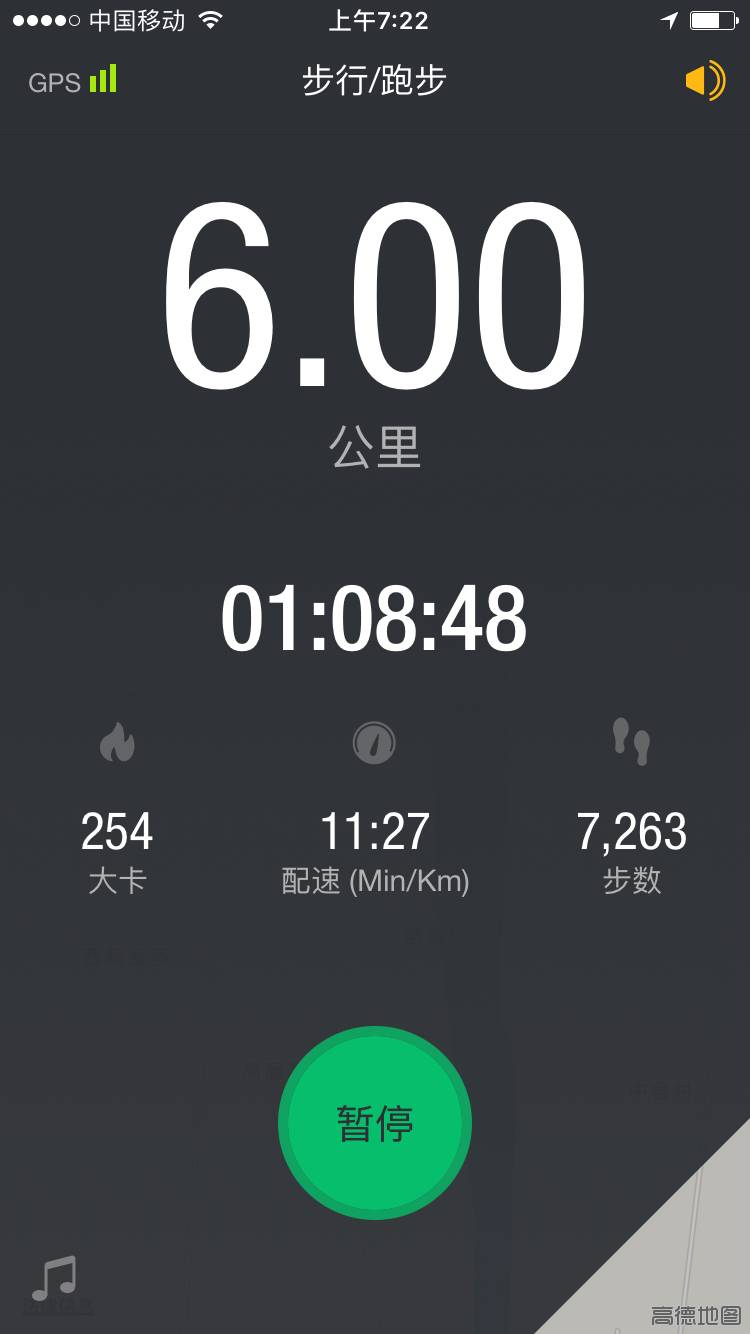
Task: Open the music note icon
Action: 55,1280
